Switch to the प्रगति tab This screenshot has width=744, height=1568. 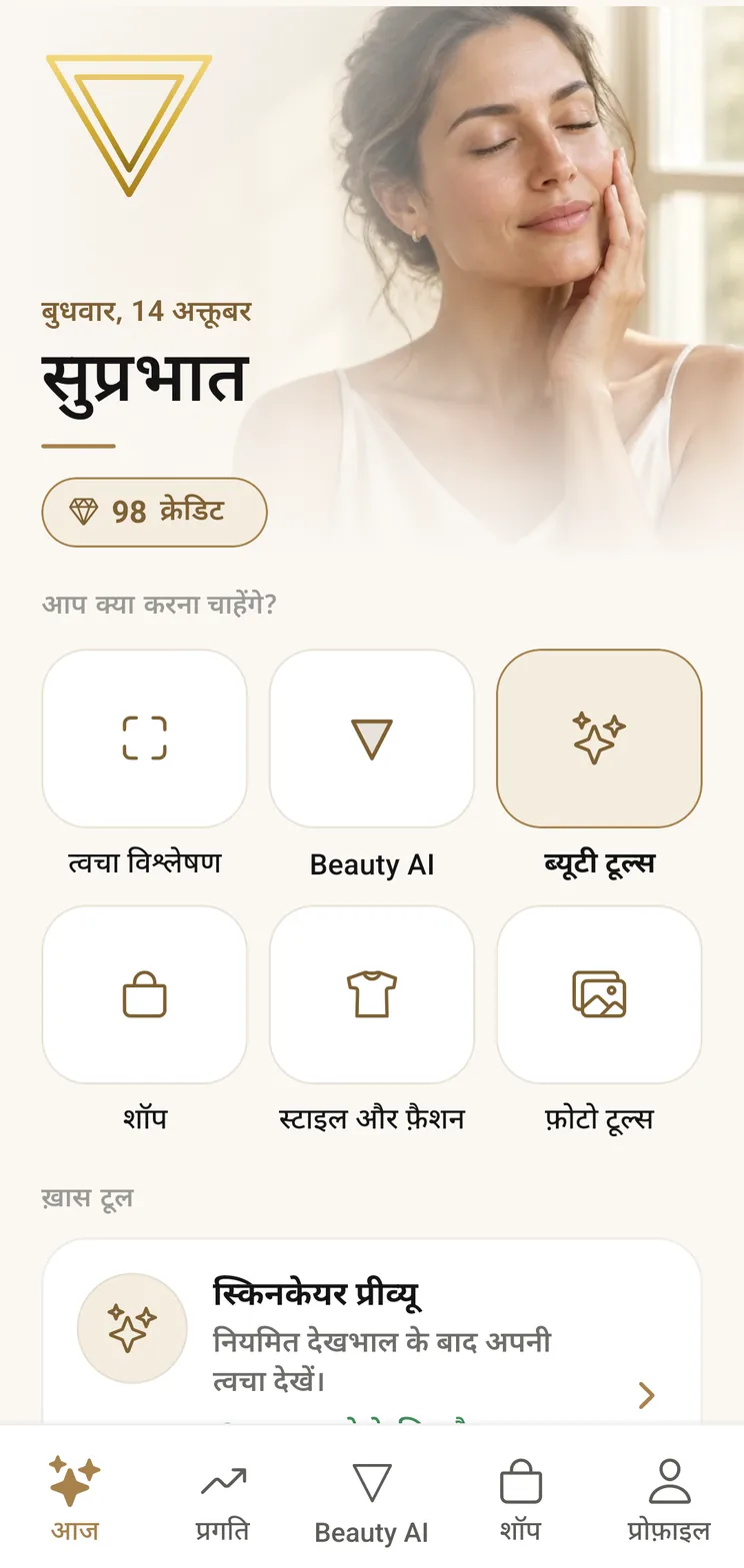click(x=223, y=1499)
